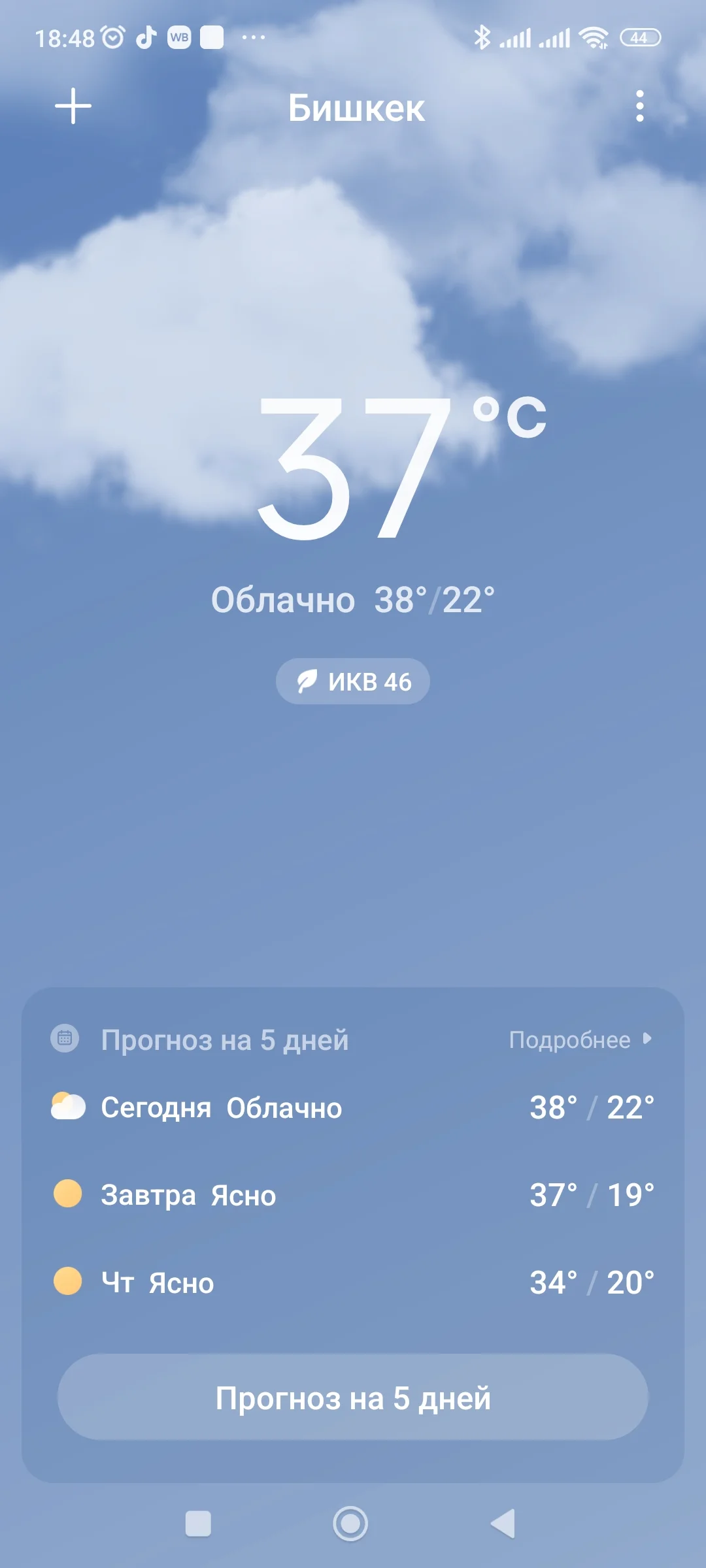
Task: Tap the sun icon next to Чт
Action: pos(67,1282)
